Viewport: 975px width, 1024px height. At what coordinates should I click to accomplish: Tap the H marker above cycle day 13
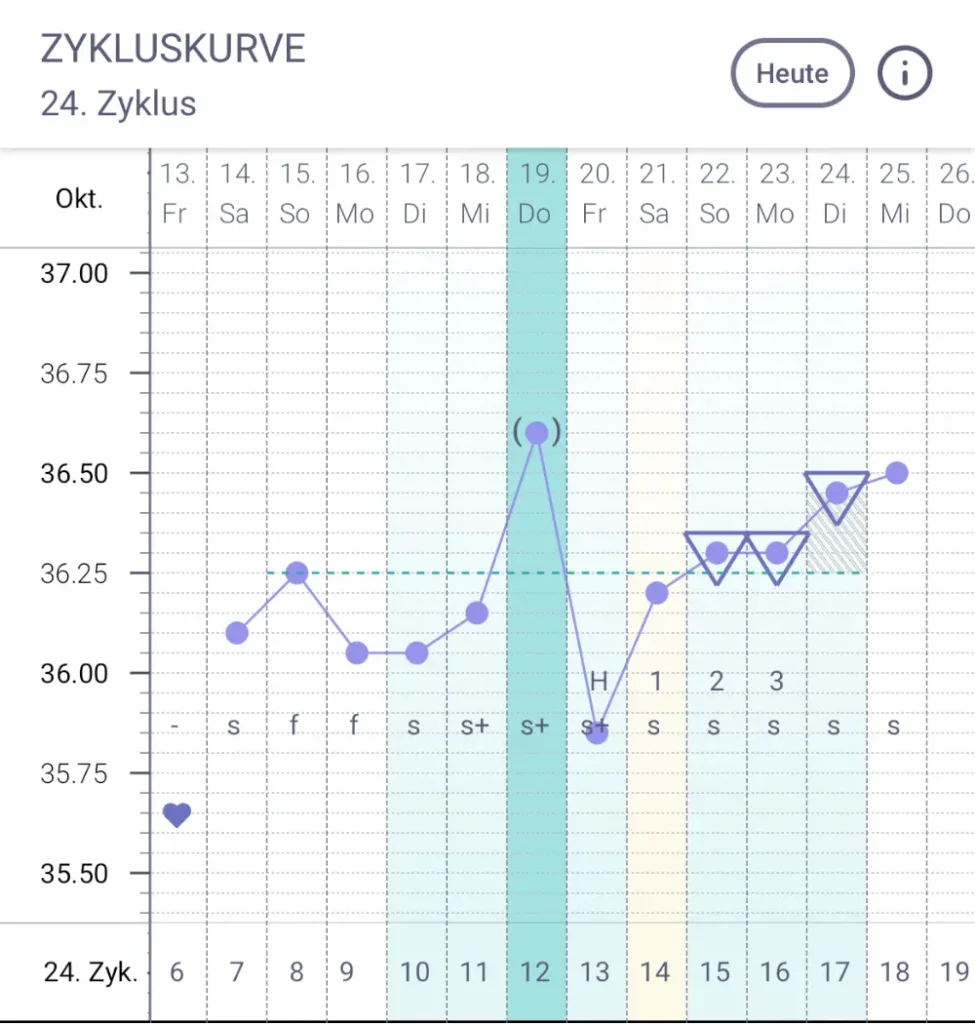click(598, 681)
